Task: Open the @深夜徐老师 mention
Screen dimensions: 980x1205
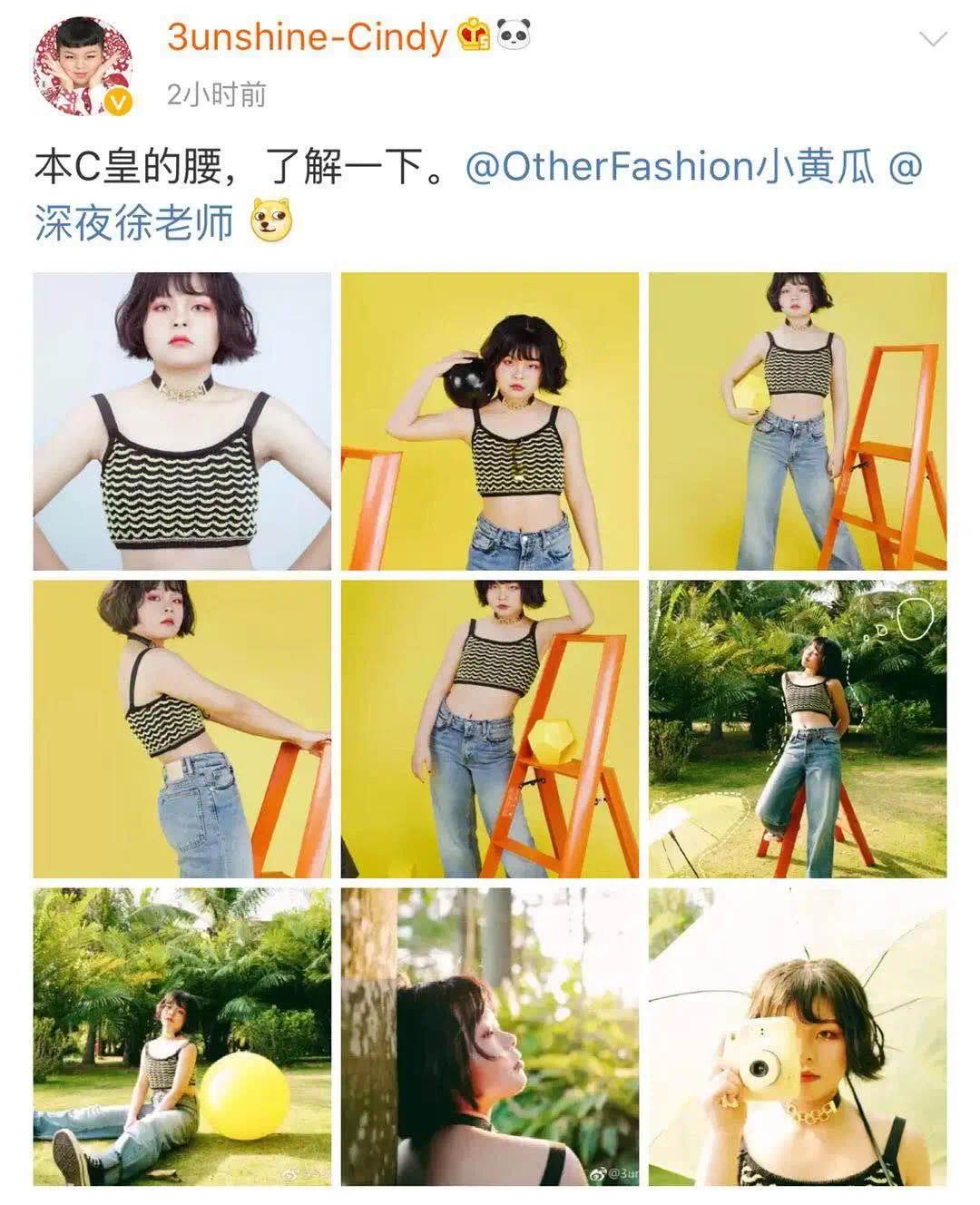Action: point(133,223)
